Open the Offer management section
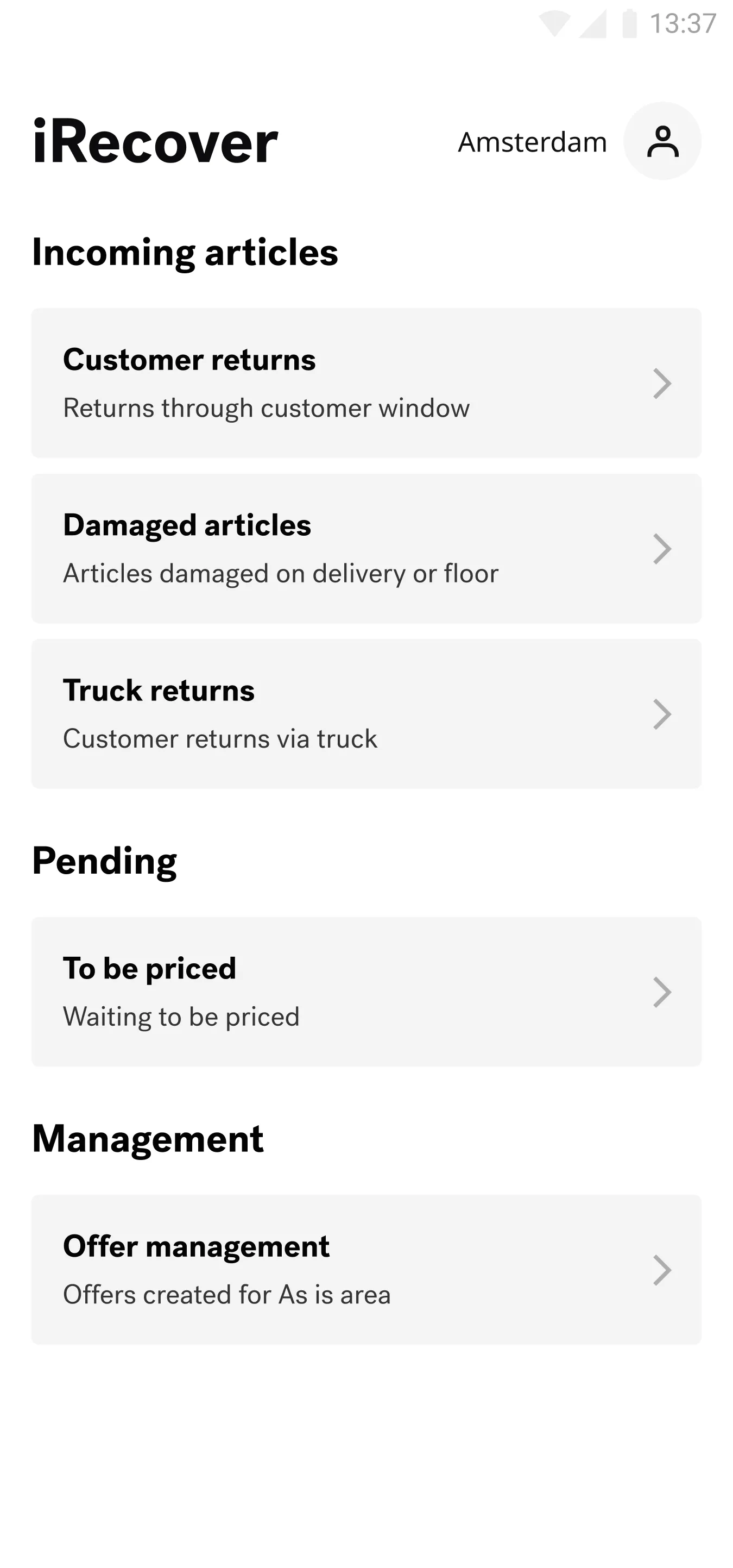 (366, 1269)
